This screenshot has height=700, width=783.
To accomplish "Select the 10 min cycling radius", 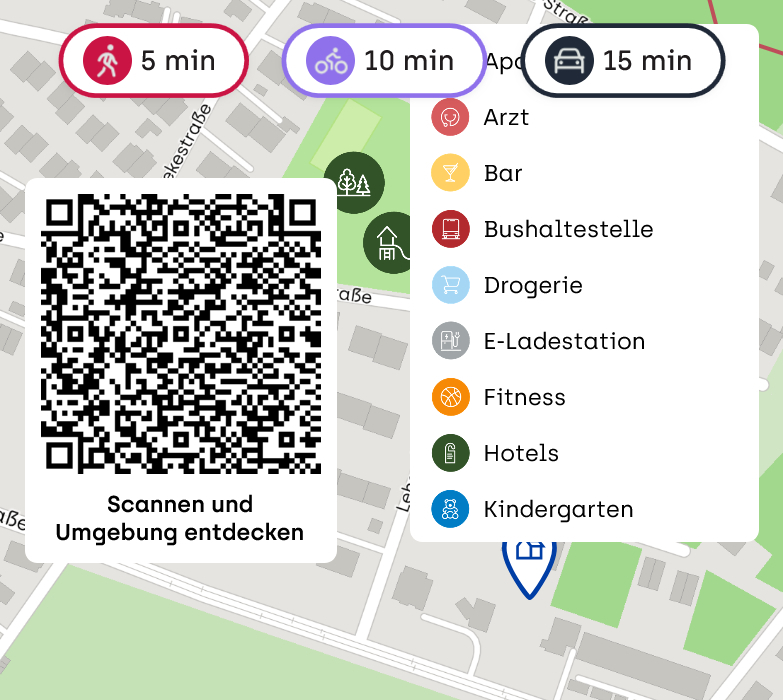I will click(385, 61).
